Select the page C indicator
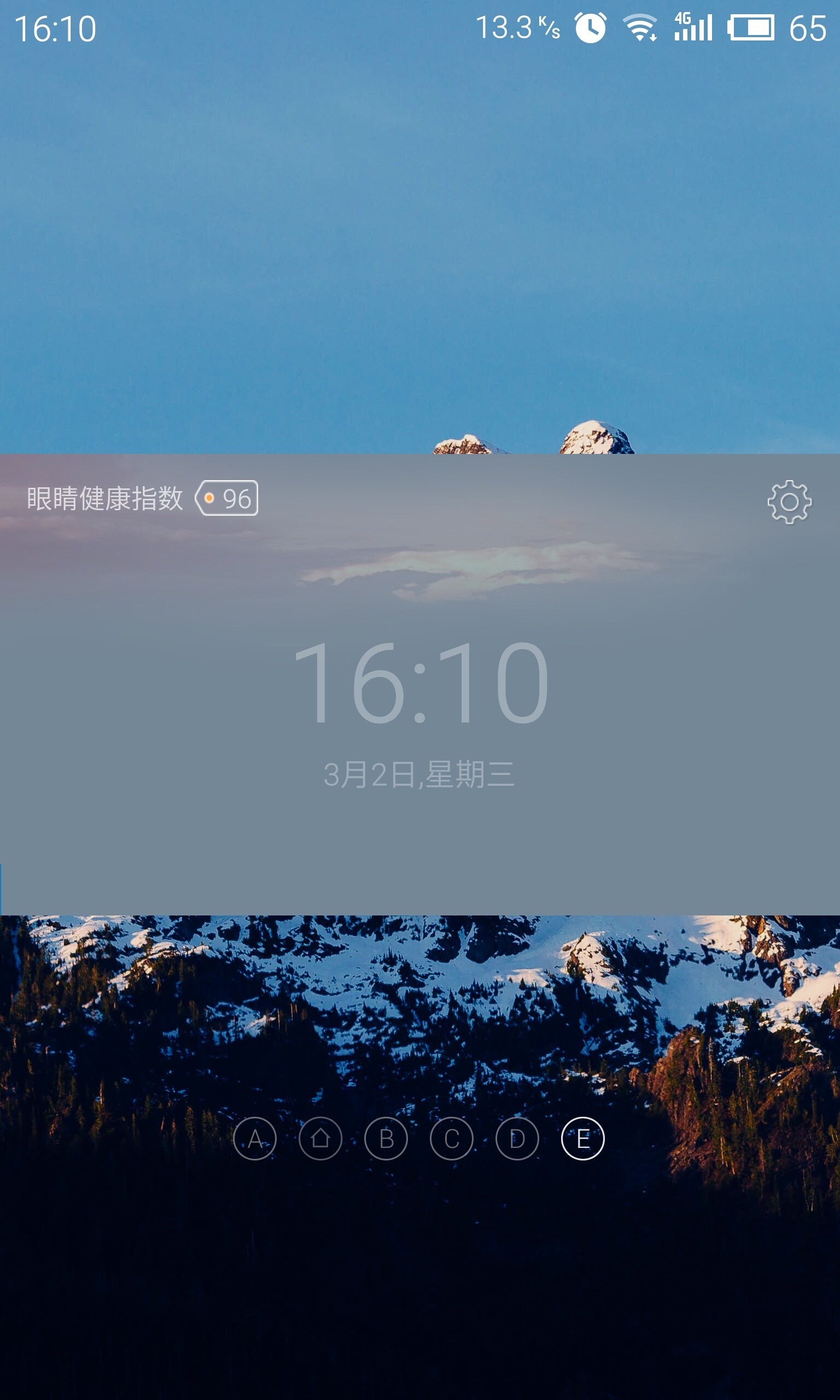 [x=452, y=1139]
